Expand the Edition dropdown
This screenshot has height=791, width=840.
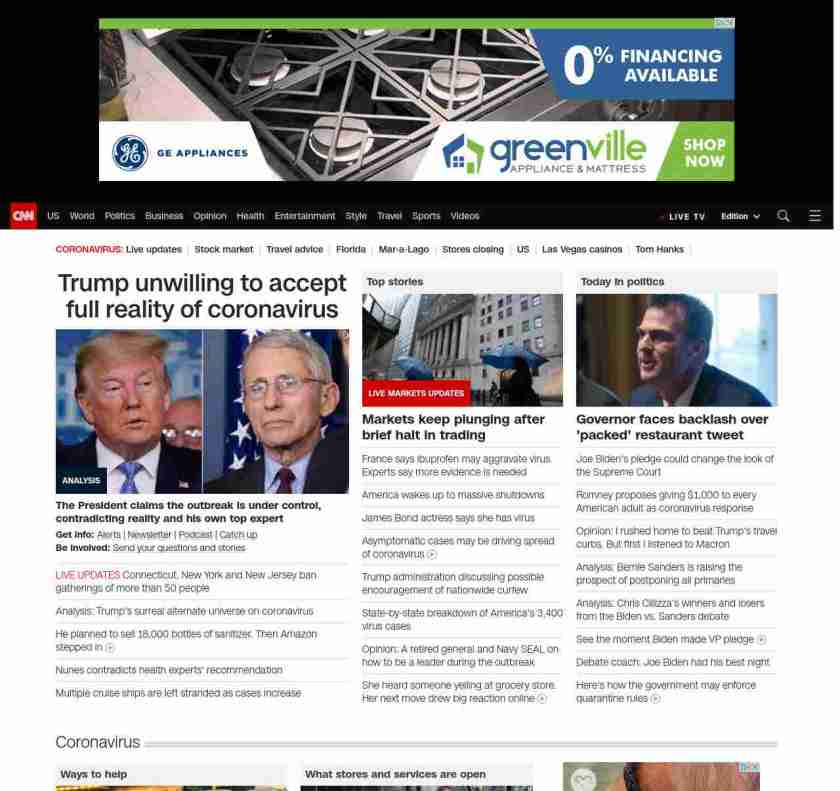[x=740, y=216]
